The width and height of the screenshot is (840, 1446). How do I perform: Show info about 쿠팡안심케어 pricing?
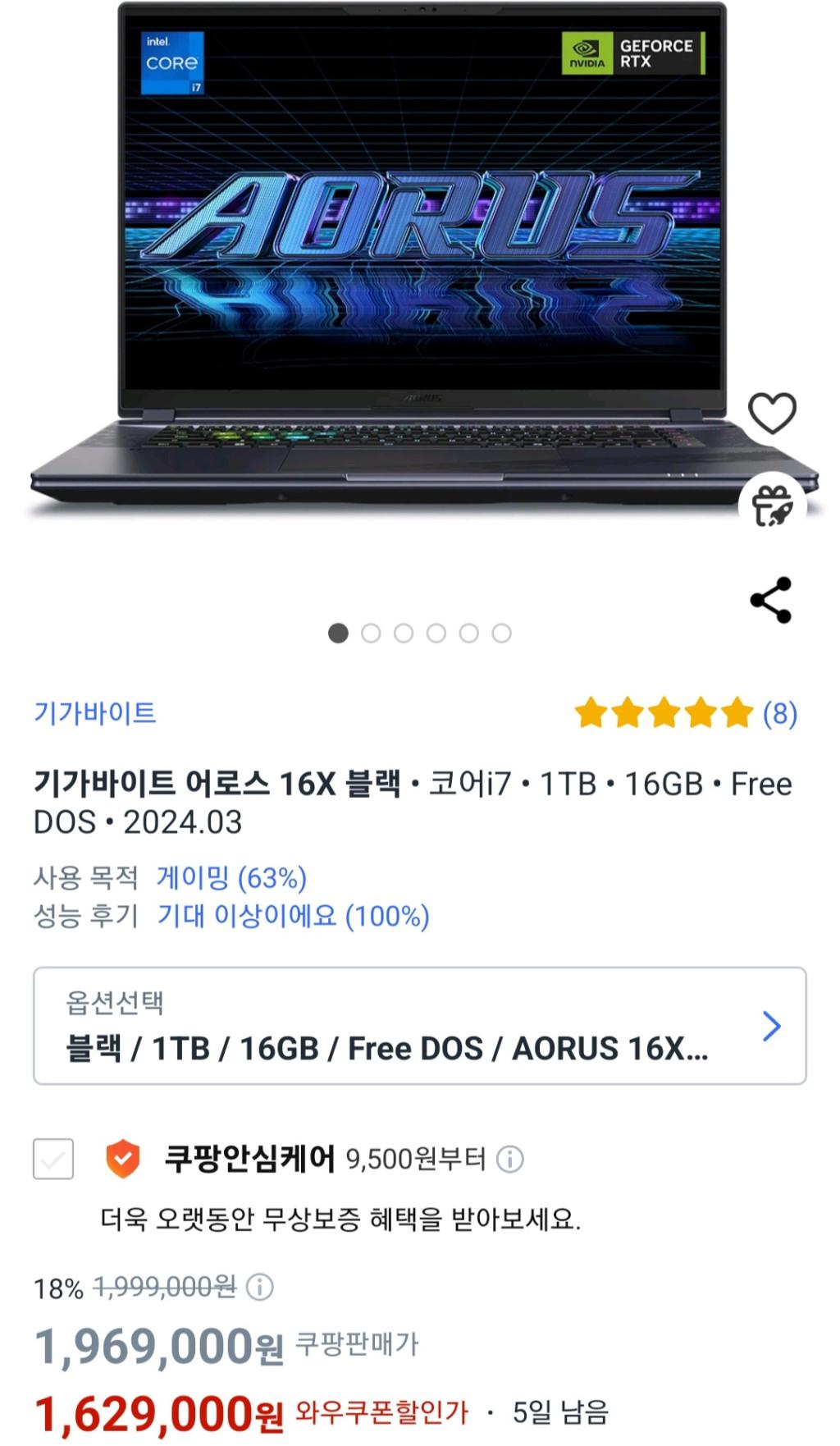click(x=510, y=1160)
